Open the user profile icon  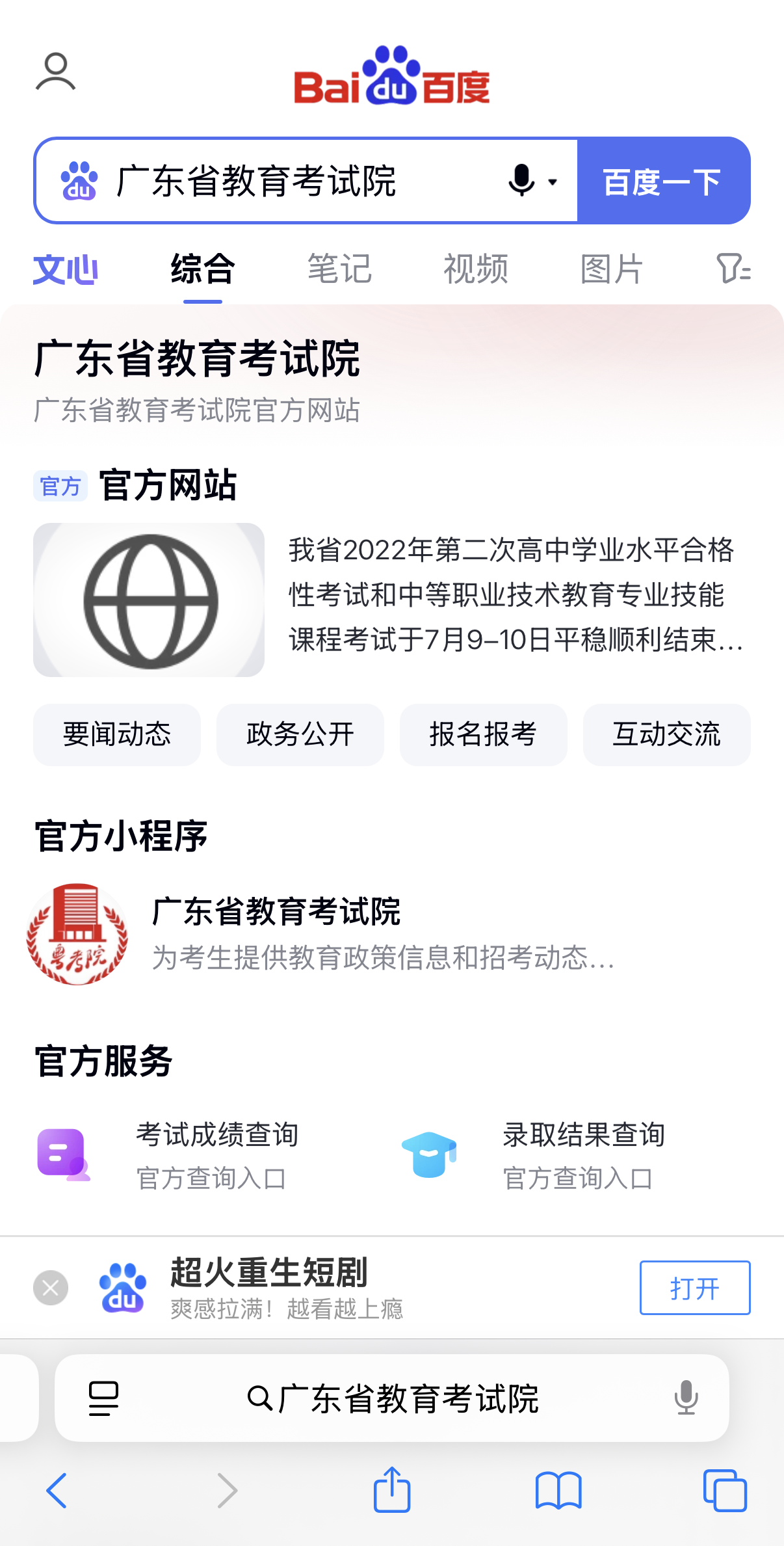click(x=55, y=72)
